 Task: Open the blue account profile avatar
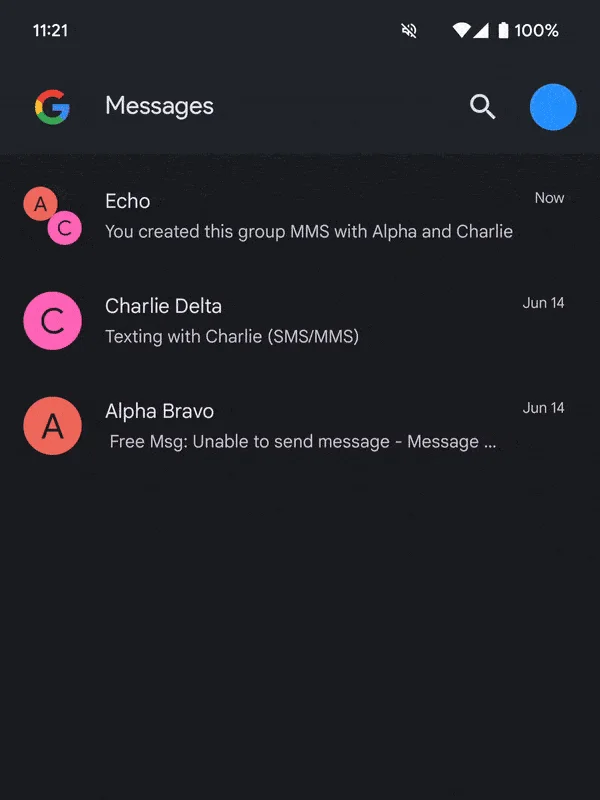(x=553, y=107)
